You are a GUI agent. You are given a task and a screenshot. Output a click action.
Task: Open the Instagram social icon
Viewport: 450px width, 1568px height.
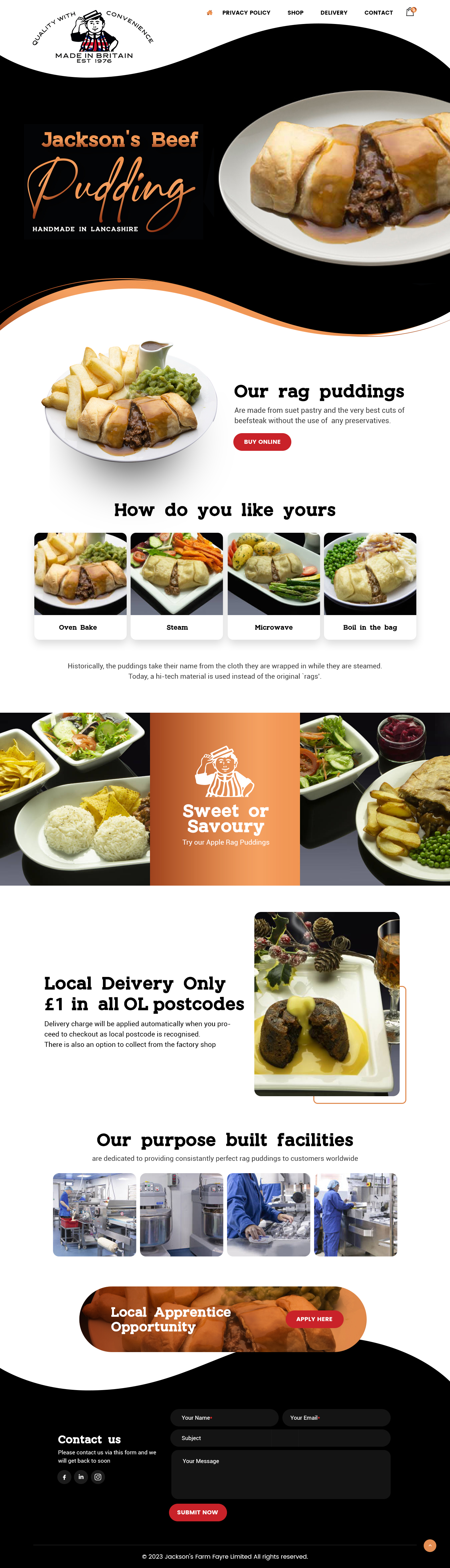tap(97, 1477)
